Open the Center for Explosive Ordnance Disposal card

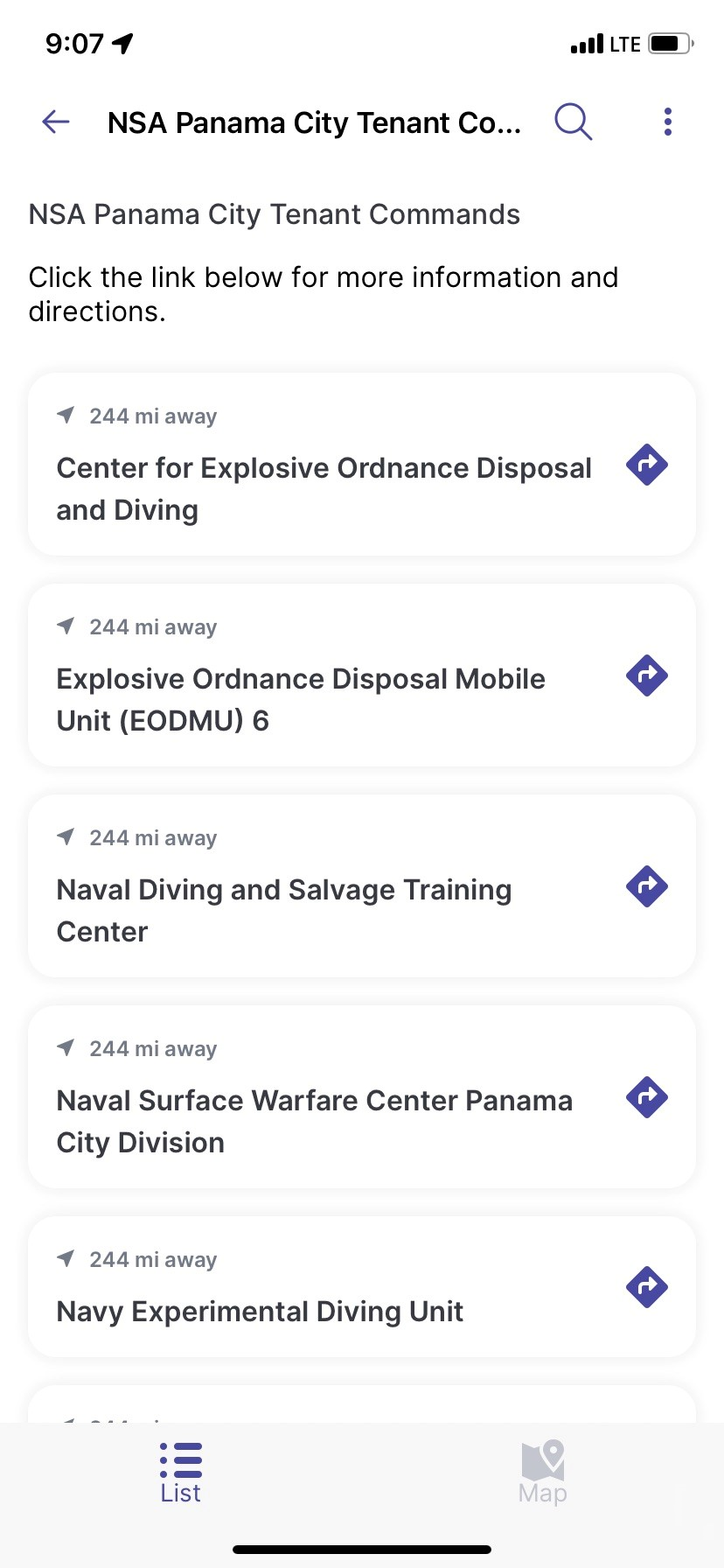tap(324, 488)
